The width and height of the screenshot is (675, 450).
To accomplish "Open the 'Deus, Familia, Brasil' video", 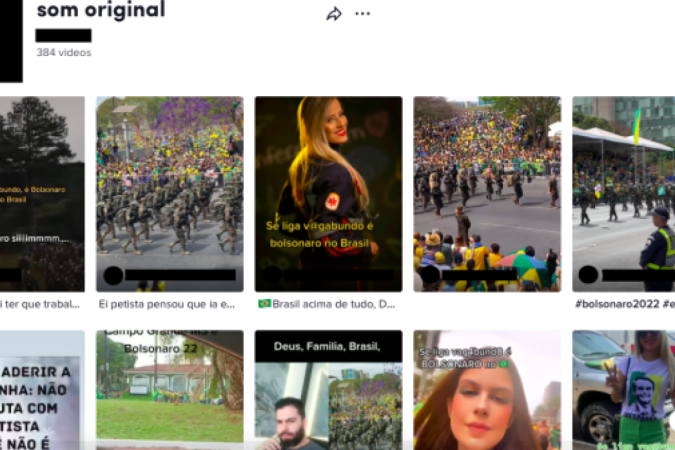I will [328, 388].
